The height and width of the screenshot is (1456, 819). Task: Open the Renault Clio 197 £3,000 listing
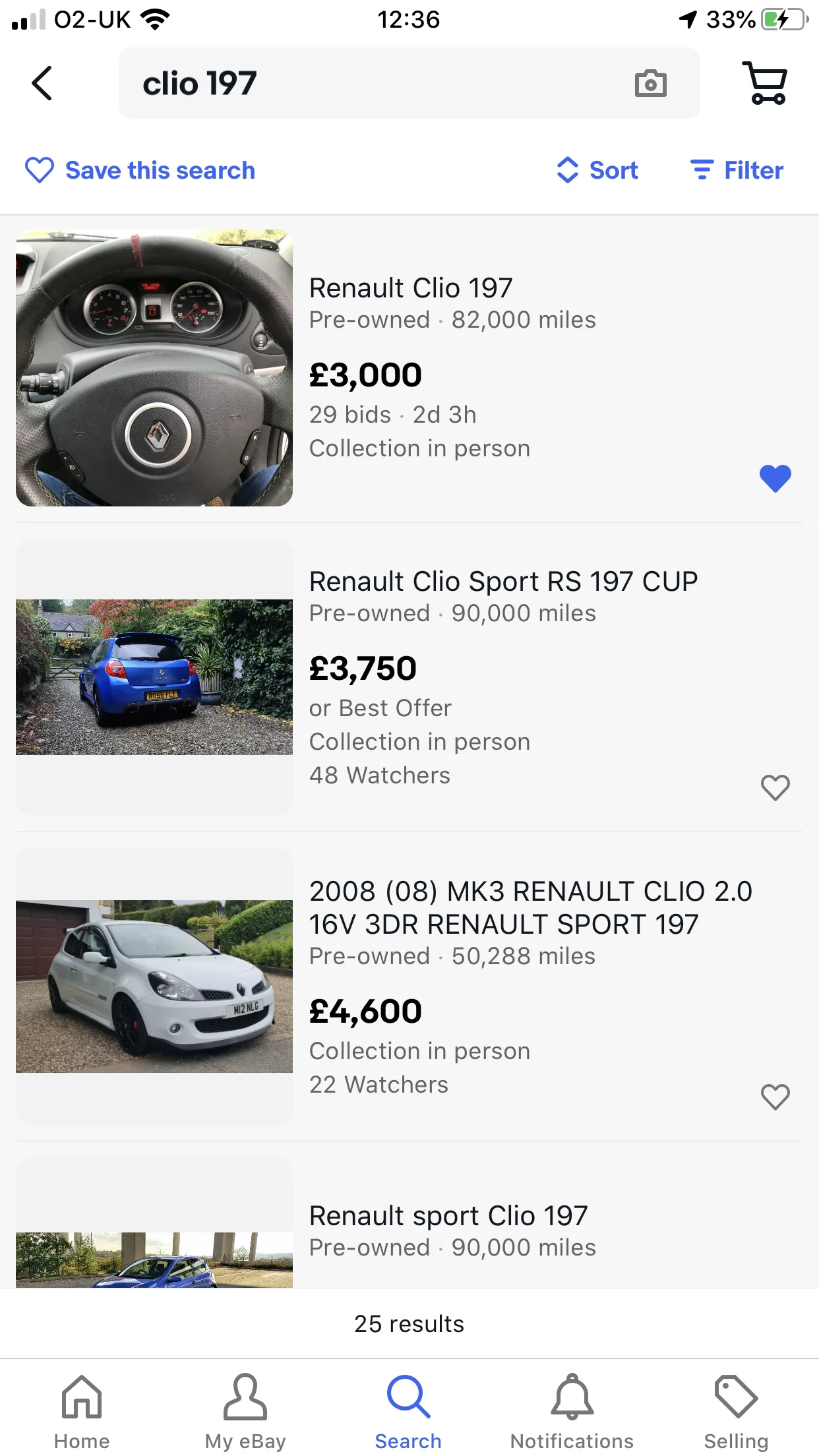[409, 368]
